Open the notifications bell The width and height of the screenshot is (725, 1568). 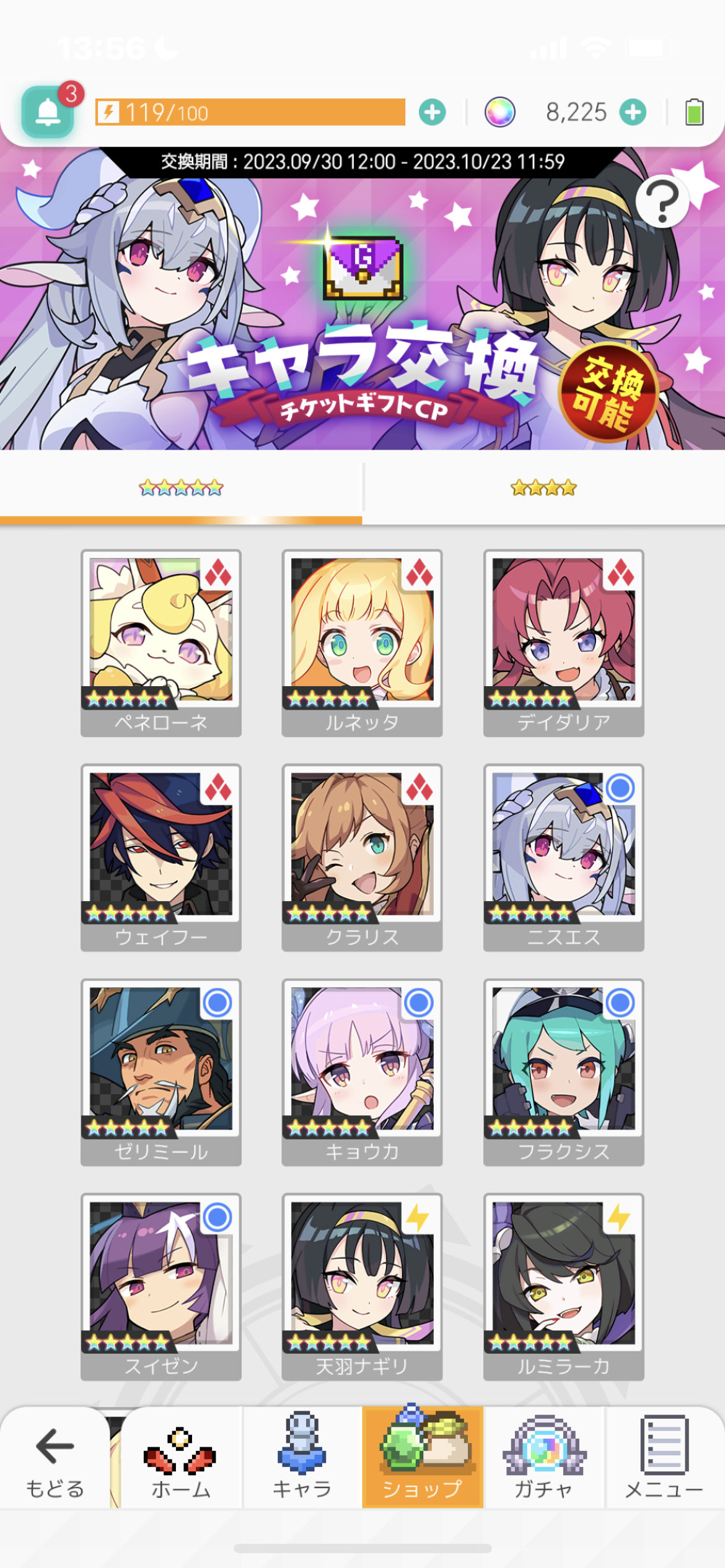[48, 112]
